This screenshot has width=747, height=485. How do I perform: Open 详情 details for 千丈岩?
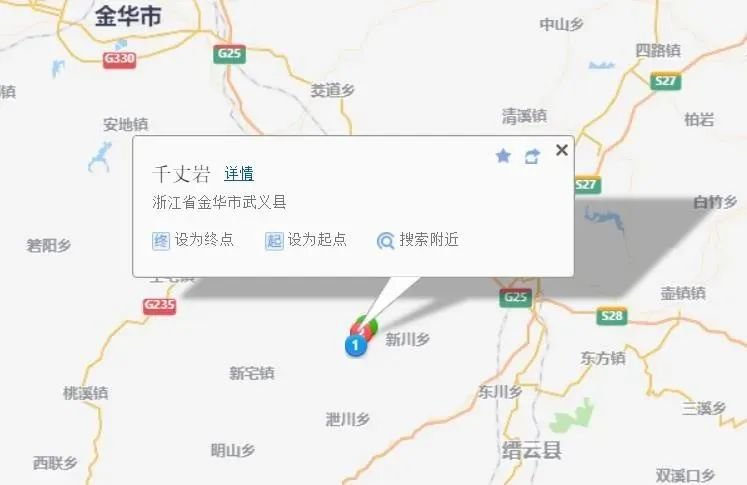pyautogui.click(x=238, y=173)
